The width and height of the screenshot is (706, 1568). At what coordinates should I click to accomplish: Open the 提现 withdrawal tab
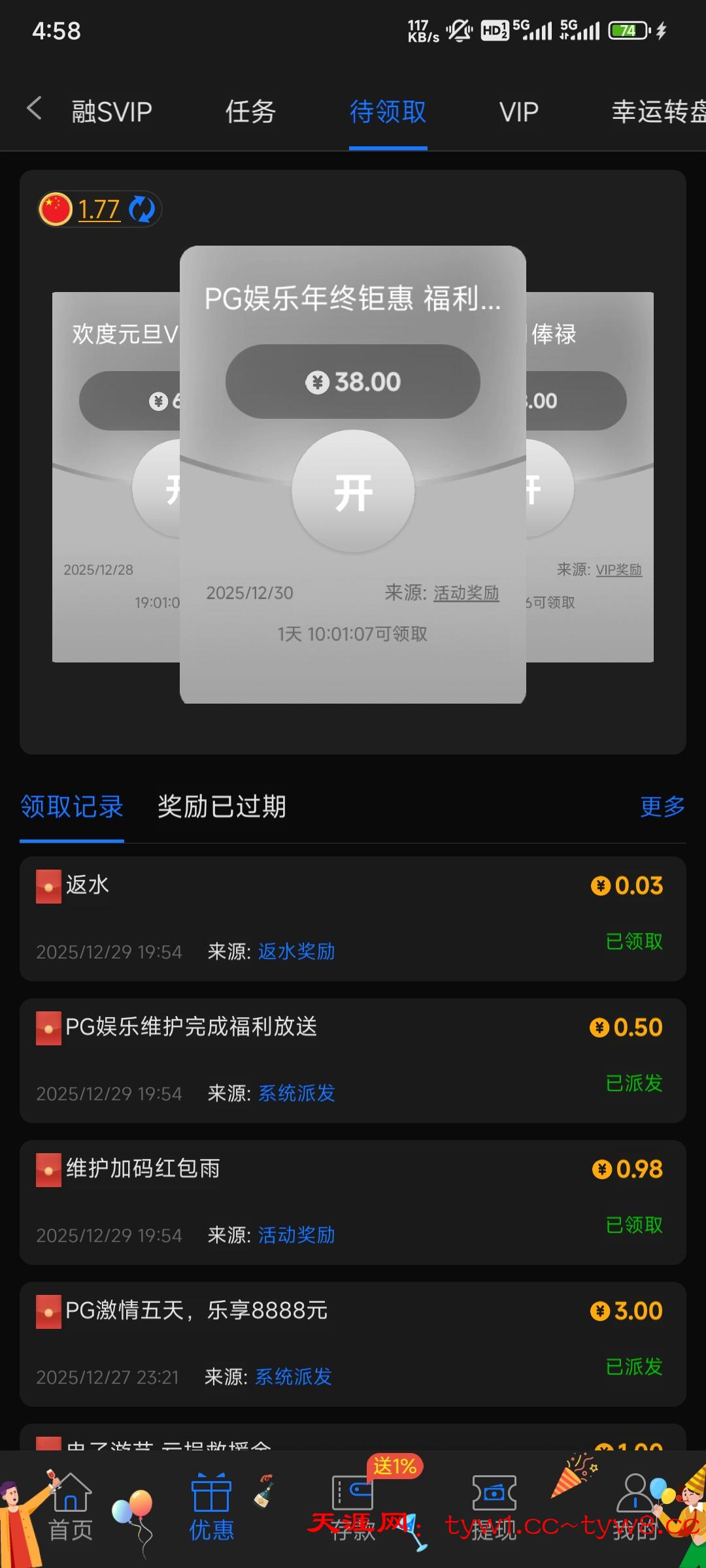[x=494, y=1508]
